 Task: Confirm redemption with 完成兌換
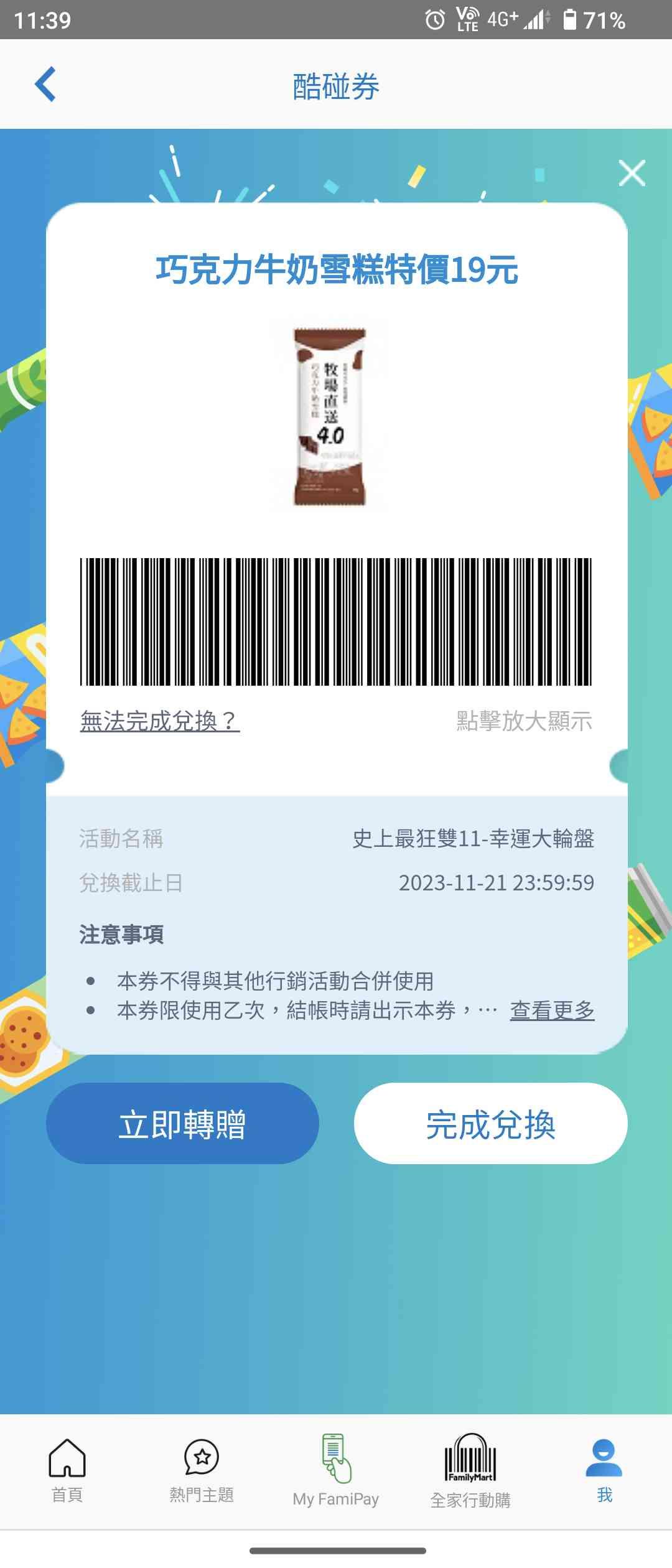click(x=490, y=1124)
